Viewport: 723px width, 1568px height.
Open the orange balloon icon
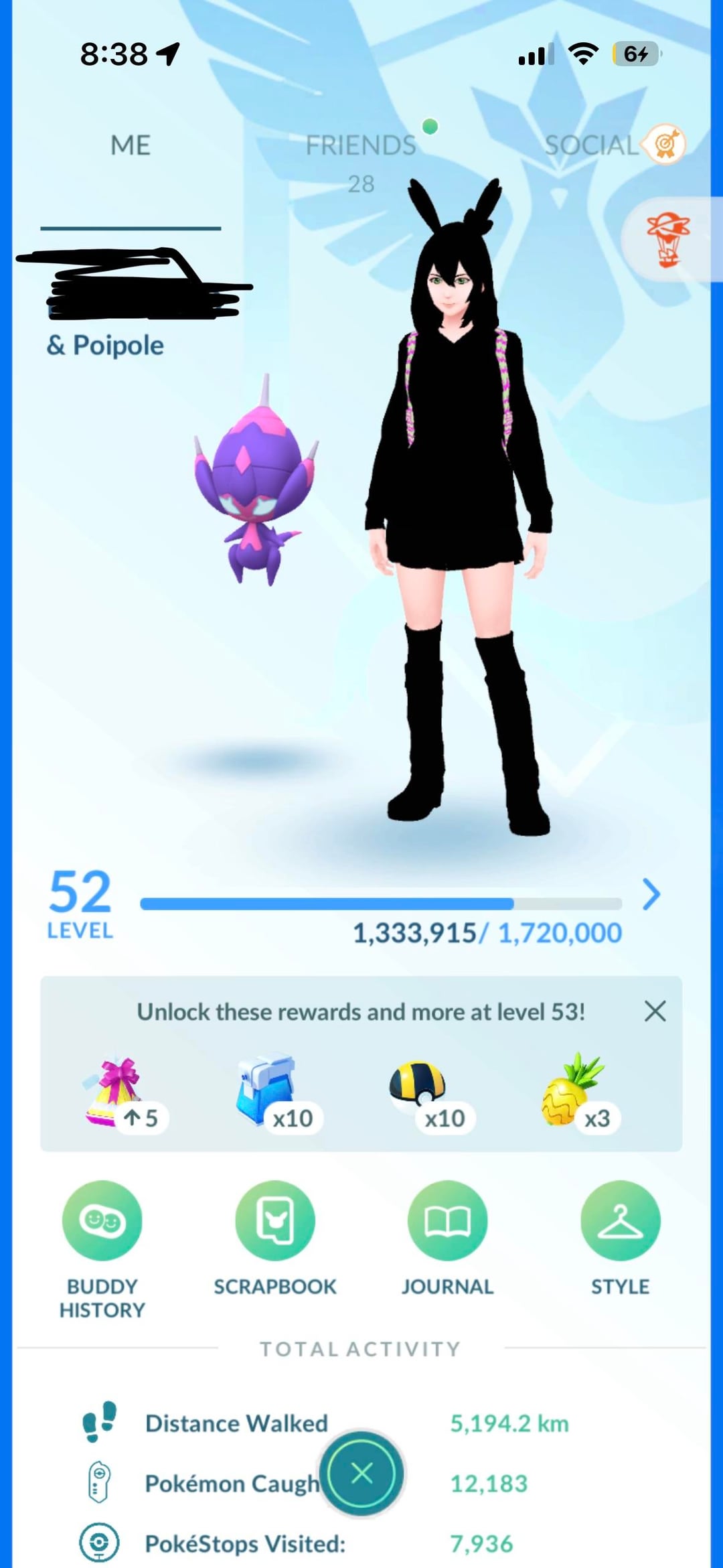point(667,240)
